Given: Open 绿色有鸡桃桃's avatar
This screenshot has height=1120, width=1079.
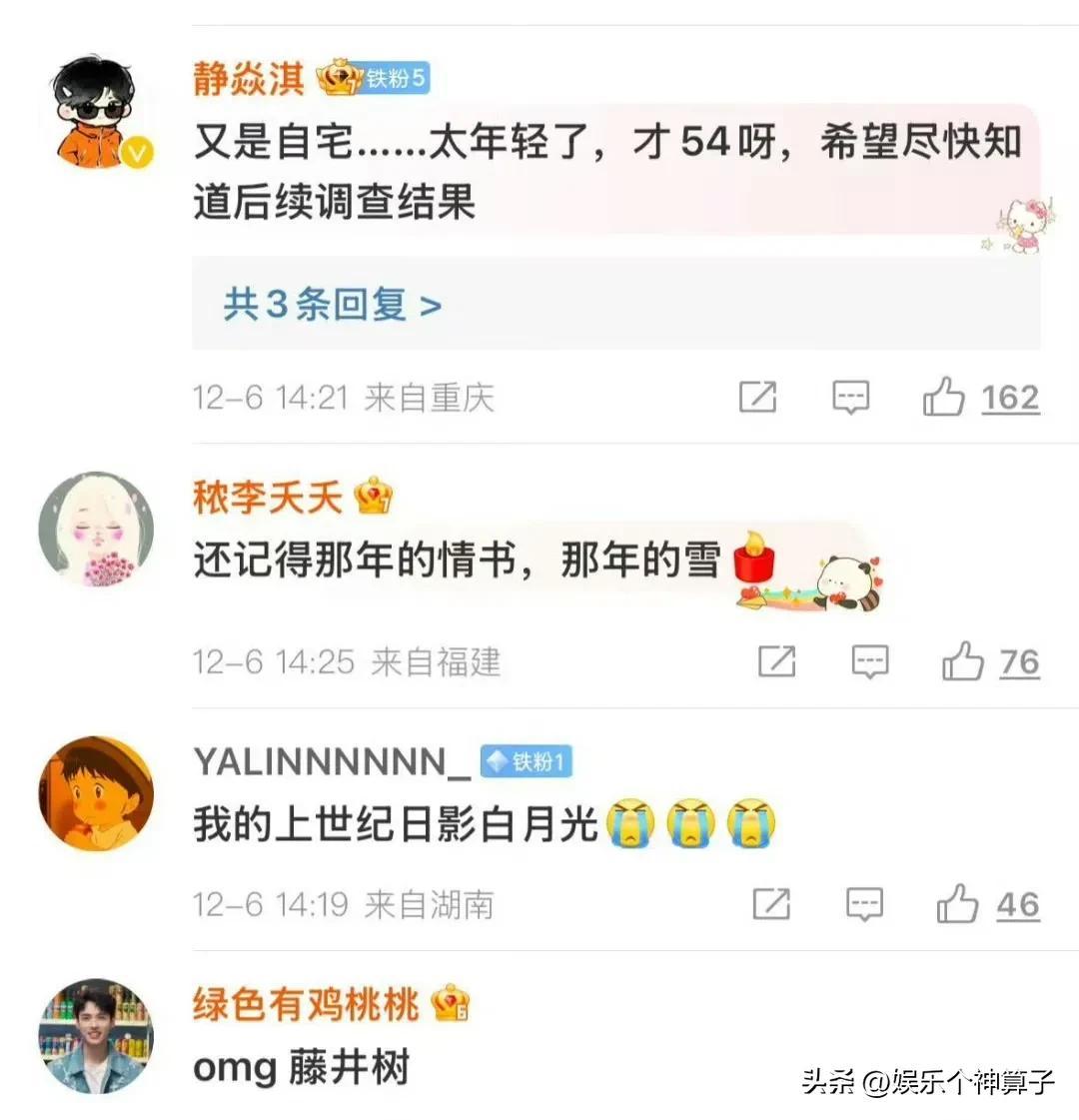Looking at the screenshot, I should [x=96, y=1036].
